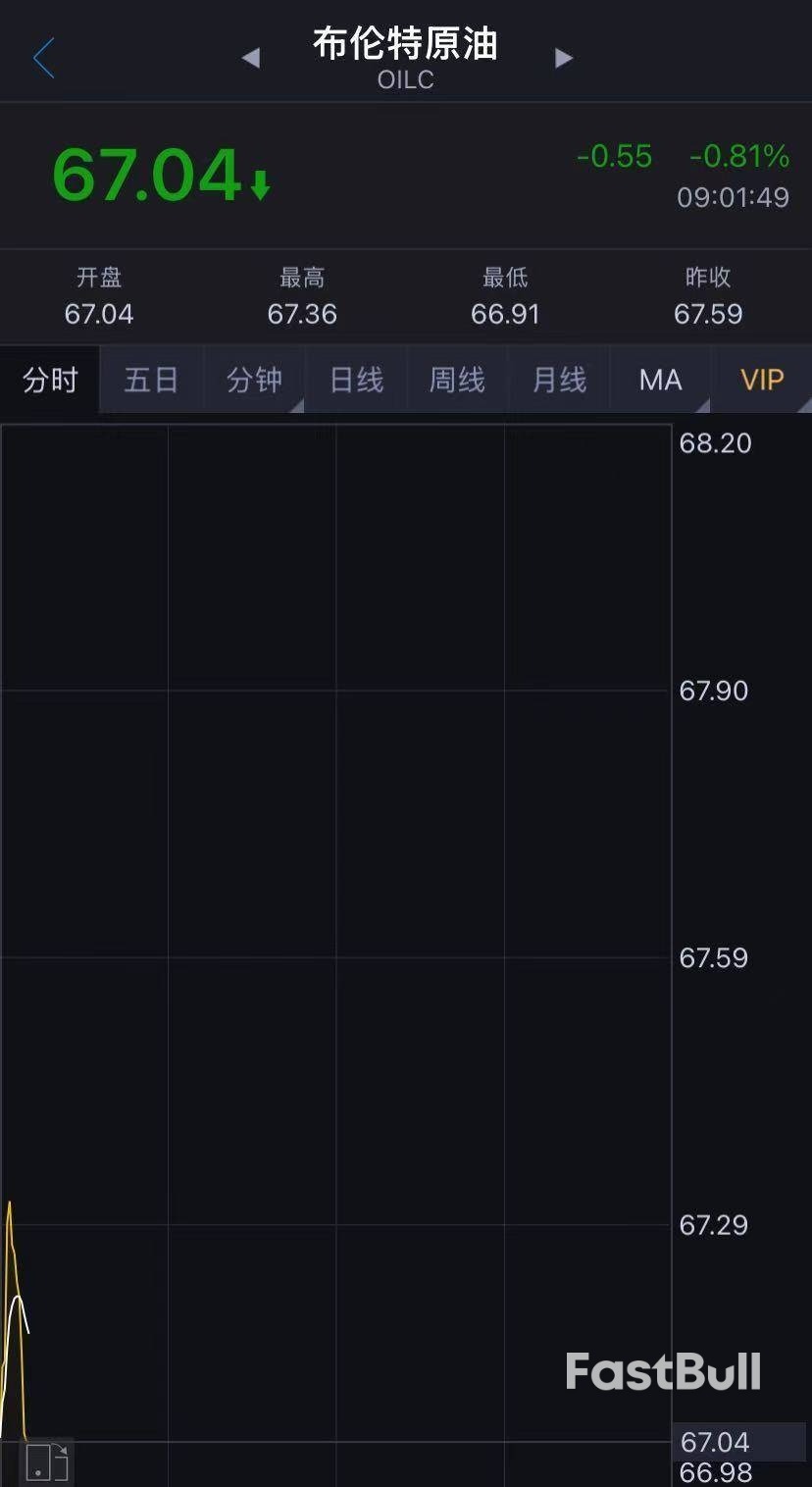Toggle to the 分时 intraday chart view
Image resolution: width=812 pixels, height=1487 pixels.
pyautogui.click(x=49, y=380)
